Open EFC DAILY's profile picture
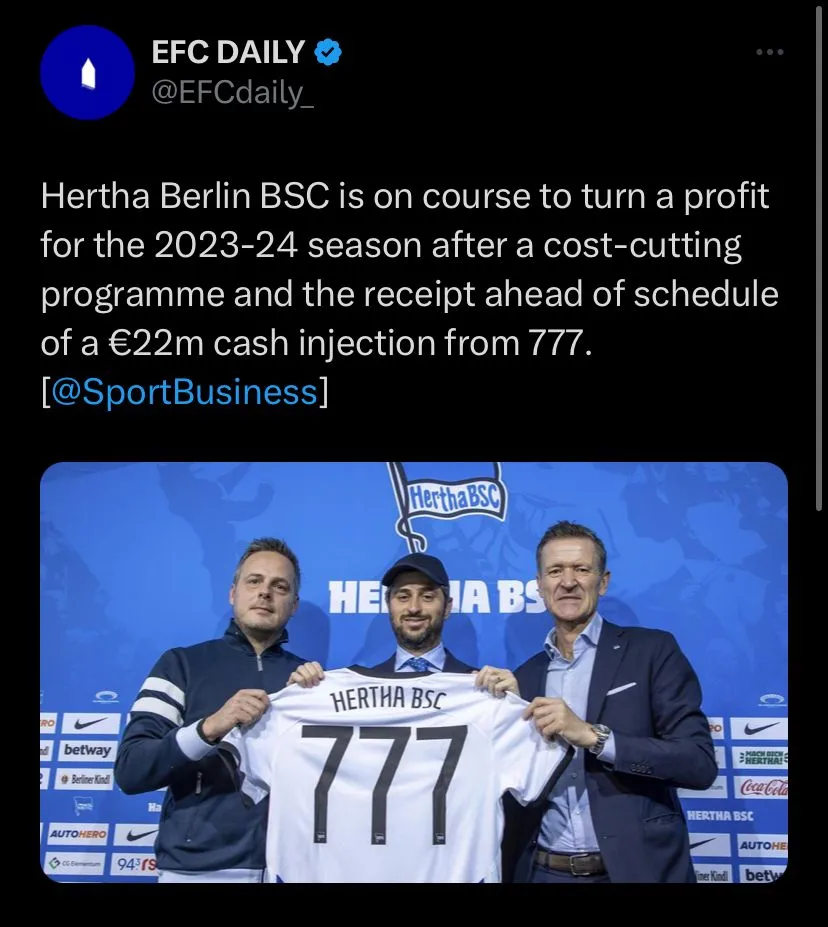Viewport: 828px width, 927px height. click(87, 72)
